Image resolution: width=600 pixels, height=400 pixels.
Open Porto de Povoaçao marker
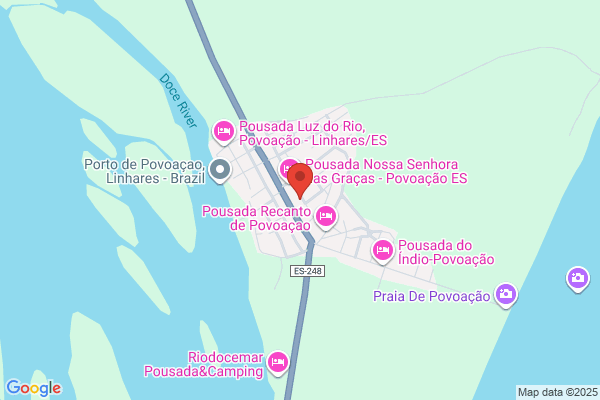coord(220,171)
